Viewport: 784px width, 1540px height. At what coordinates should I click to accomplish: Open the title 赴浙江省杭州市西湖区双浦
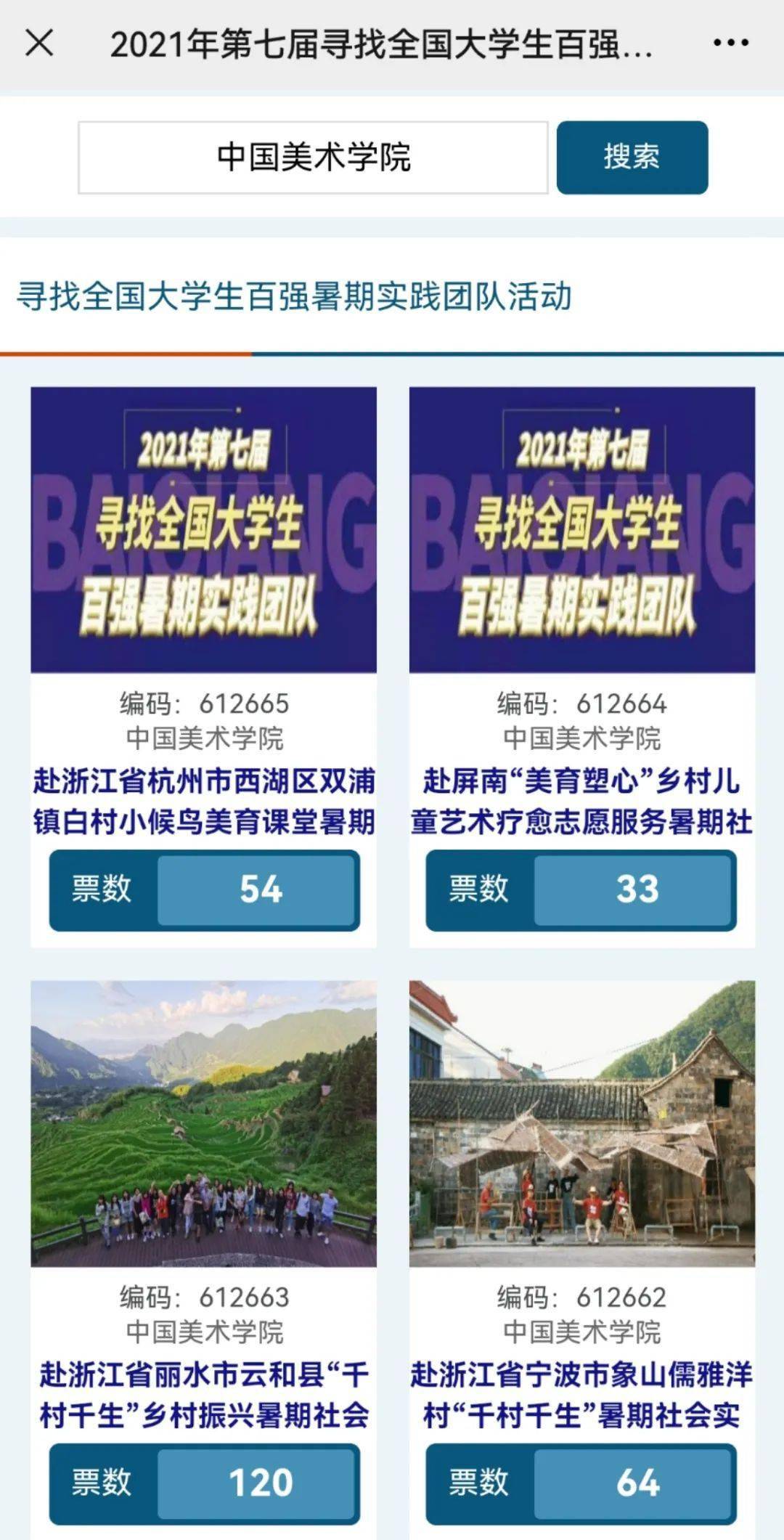(203, 802)
